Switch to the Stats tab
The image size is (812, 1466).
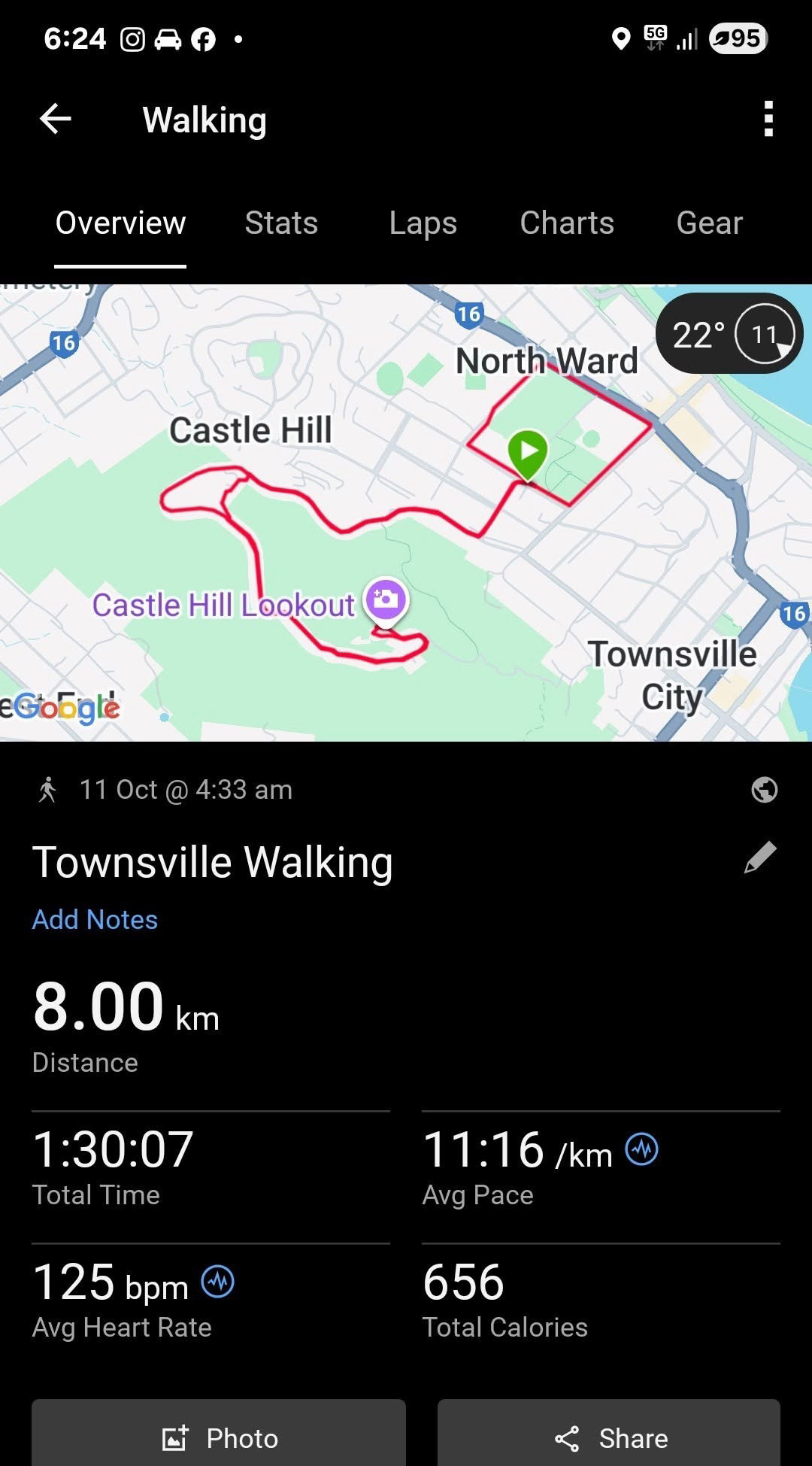click(x=281, y=223)
